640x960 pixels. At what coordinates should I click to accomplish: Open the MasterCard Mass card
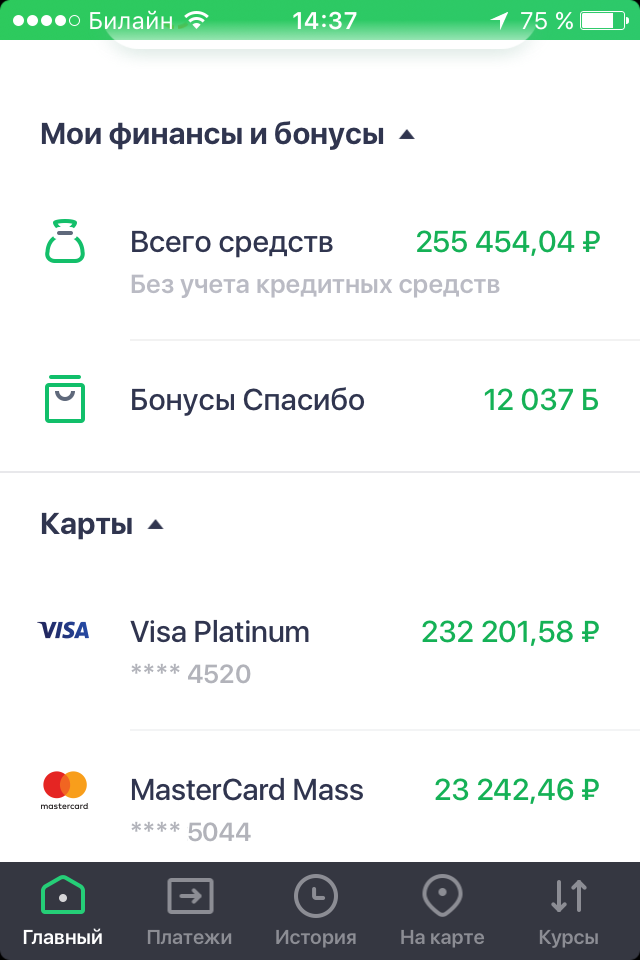click(320, 806)
